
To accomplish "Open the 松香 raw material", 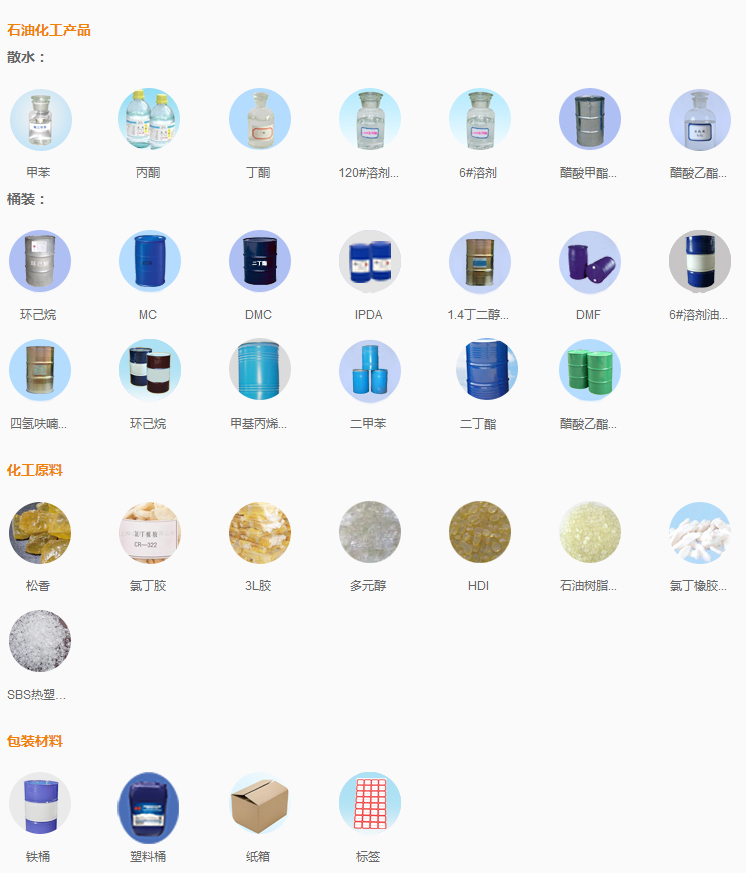I will (x=40, y=533).
